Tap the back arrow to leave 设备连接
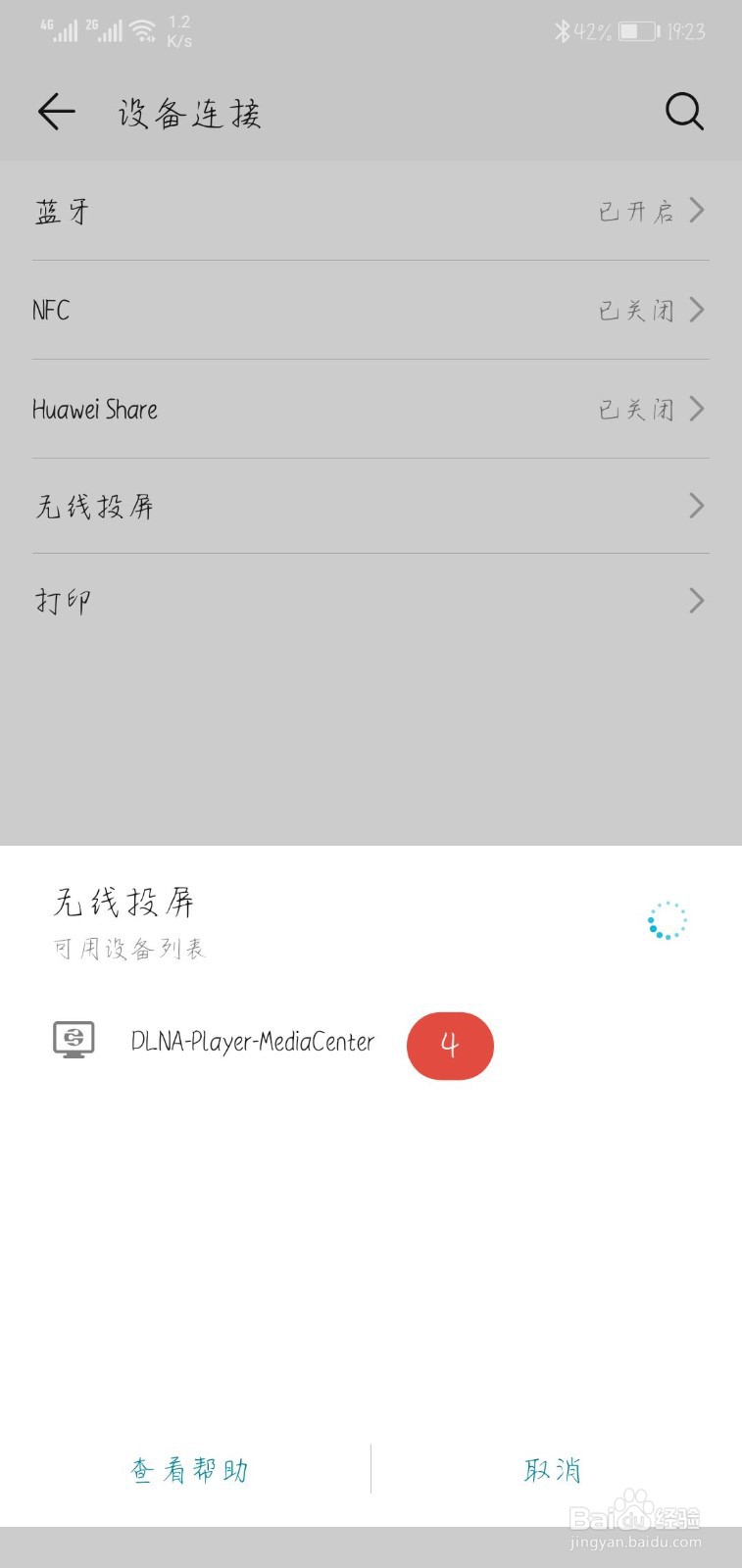The image size is (742, 1568). coord(55,112)
